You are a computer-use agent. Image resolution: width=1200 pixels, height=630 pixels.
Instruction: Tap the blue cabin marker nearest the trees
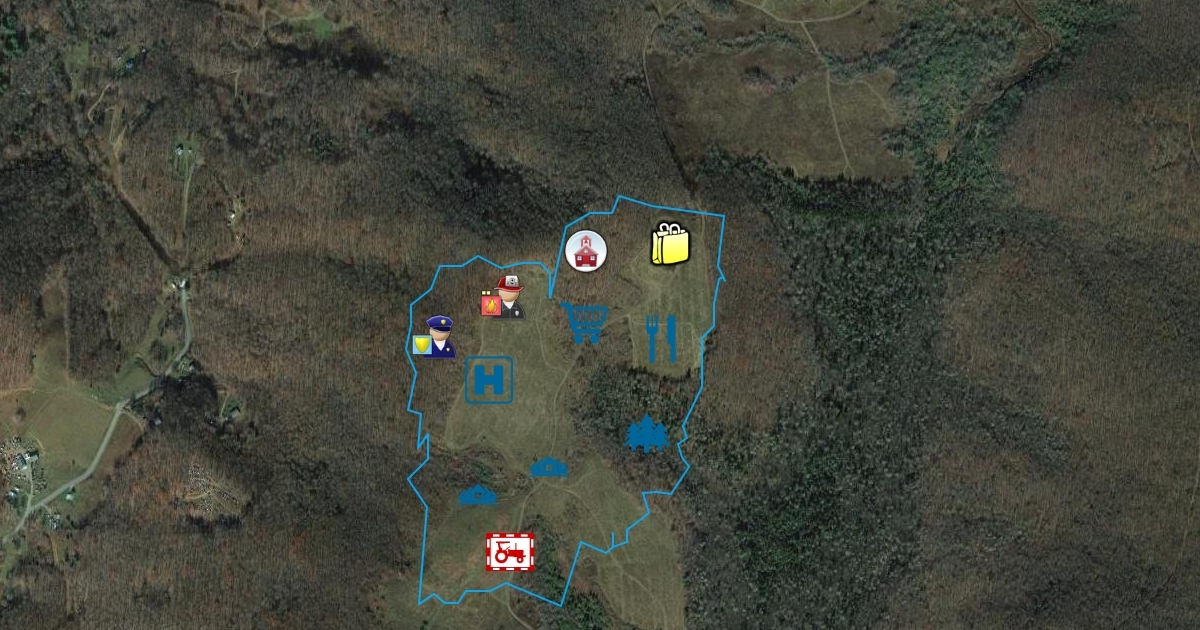[549, 467]
